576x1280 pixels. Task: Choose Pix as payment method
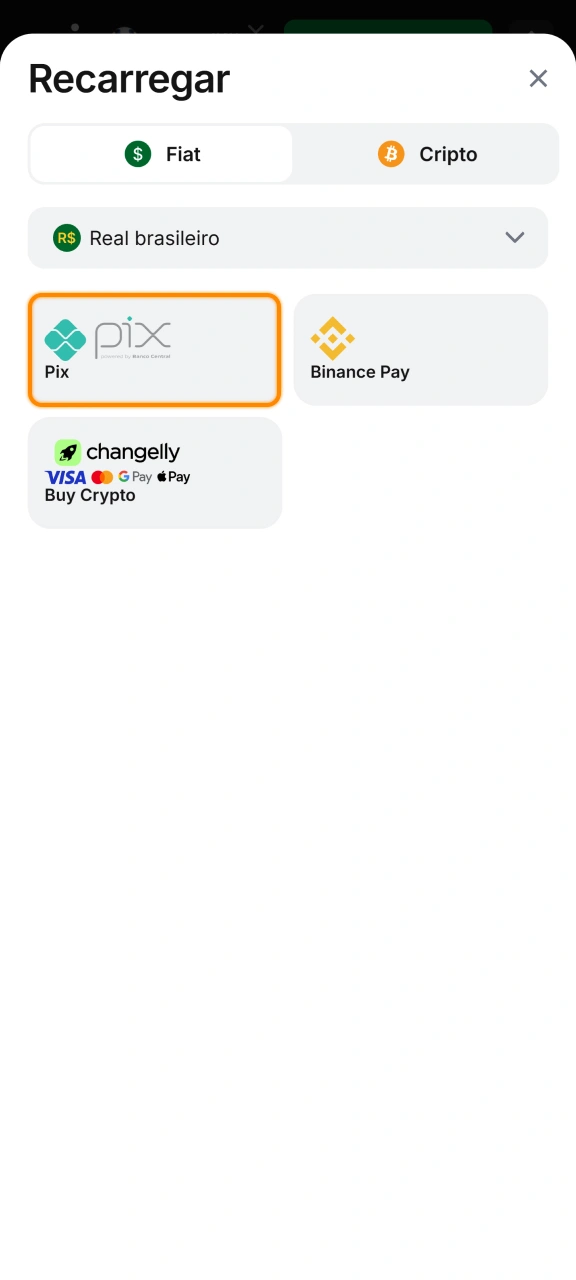(155, 350)
